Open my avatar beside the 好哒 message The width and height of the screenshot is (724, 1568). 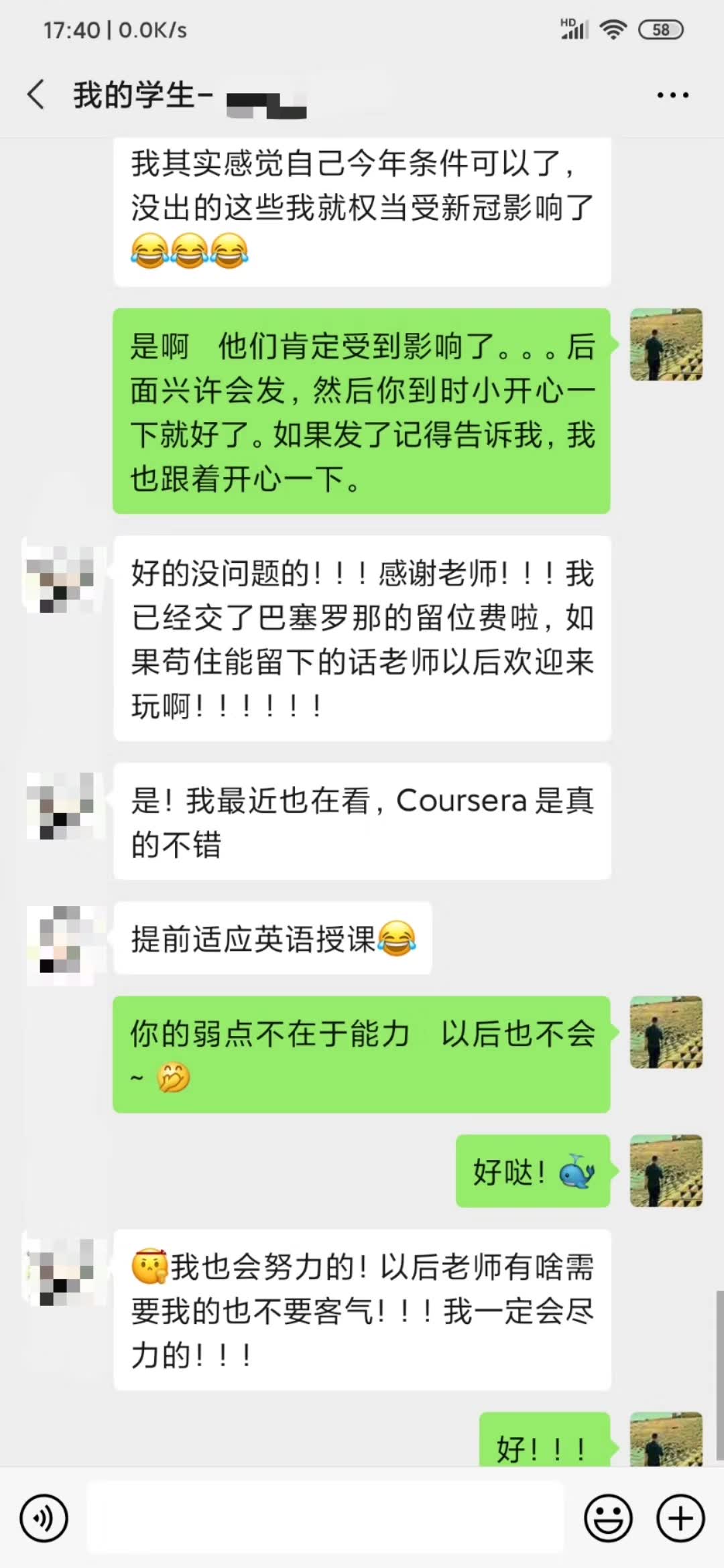click(x=666, y=1171)
